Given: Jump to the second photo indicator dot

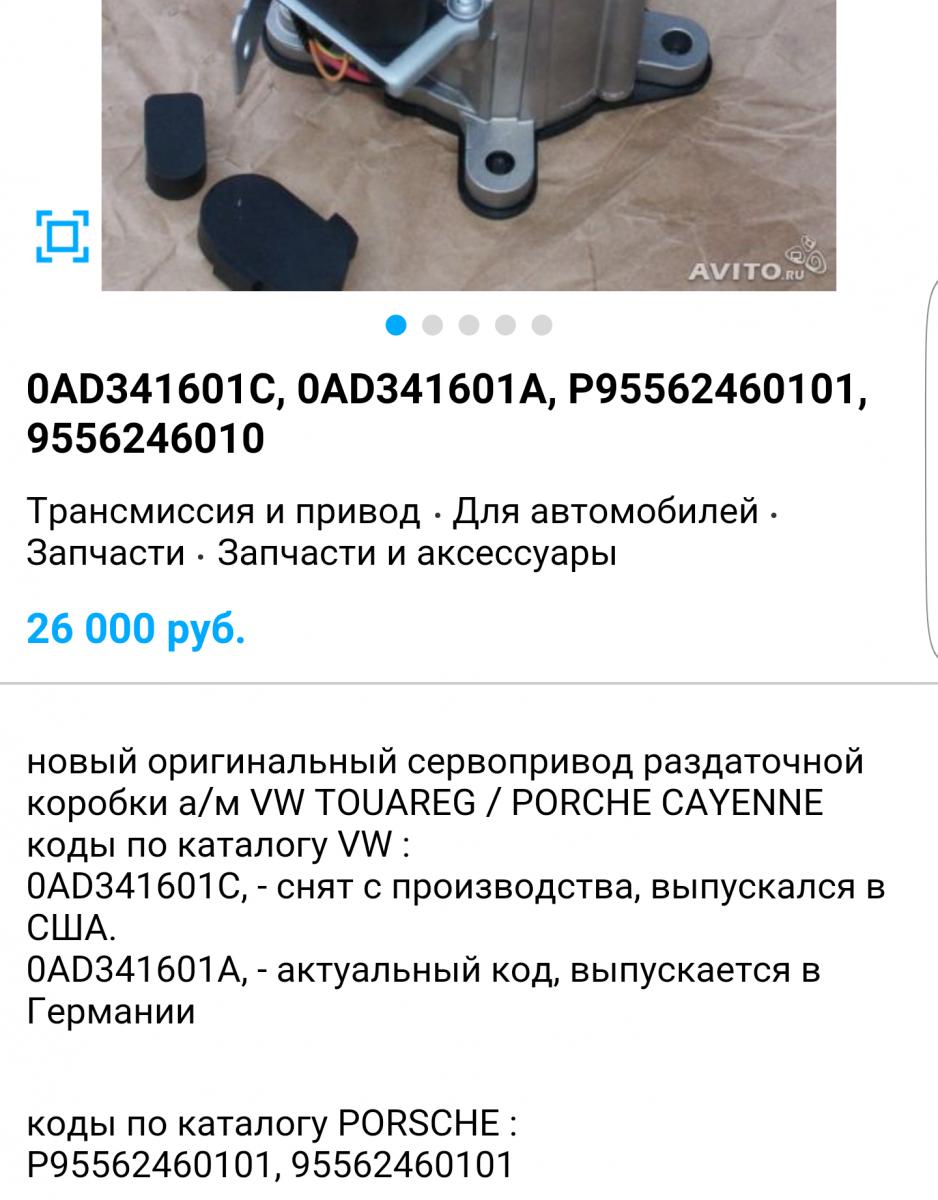Looking at the screenshot, I should click(433, 325).
